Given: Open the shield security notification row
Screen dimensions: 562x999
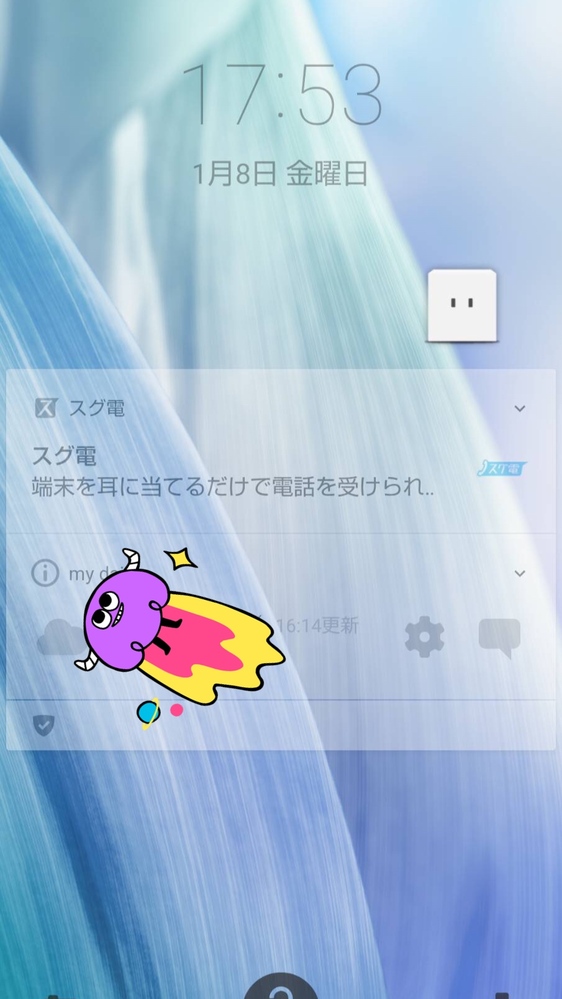Looking at the screenshot, I should point(280,725).
